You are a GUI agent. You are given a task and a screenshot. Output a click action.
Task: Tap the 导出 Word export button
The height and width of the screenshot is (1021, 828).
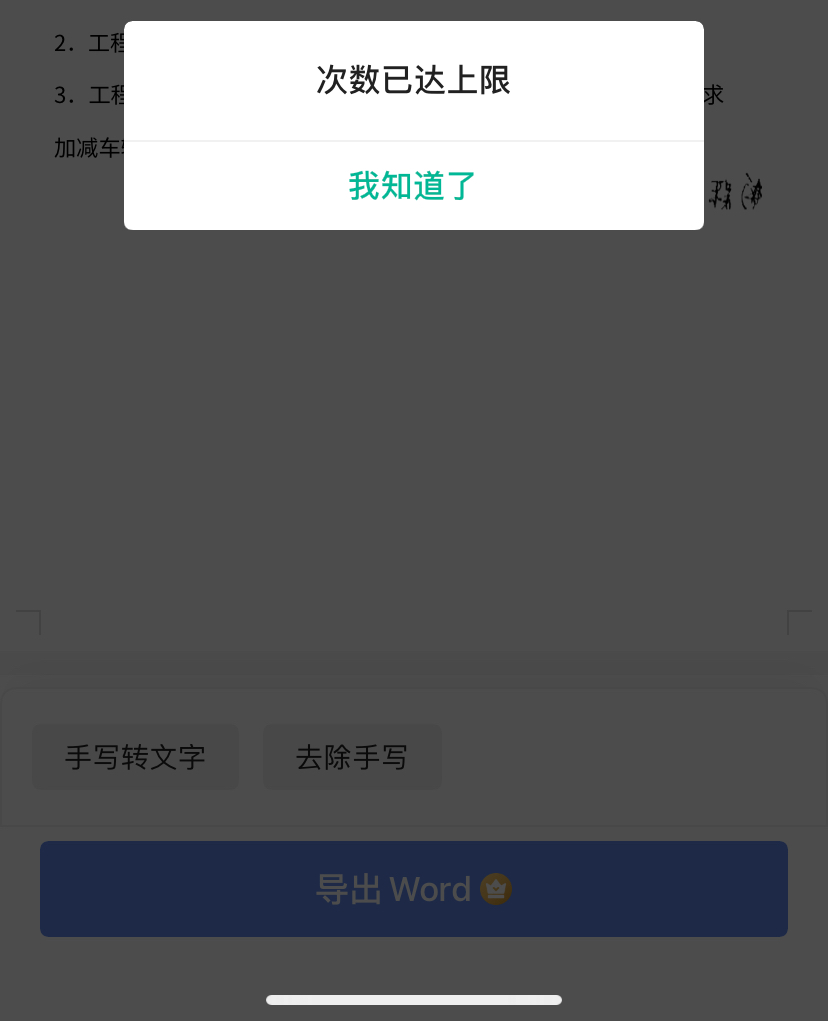tap(414, 889)
